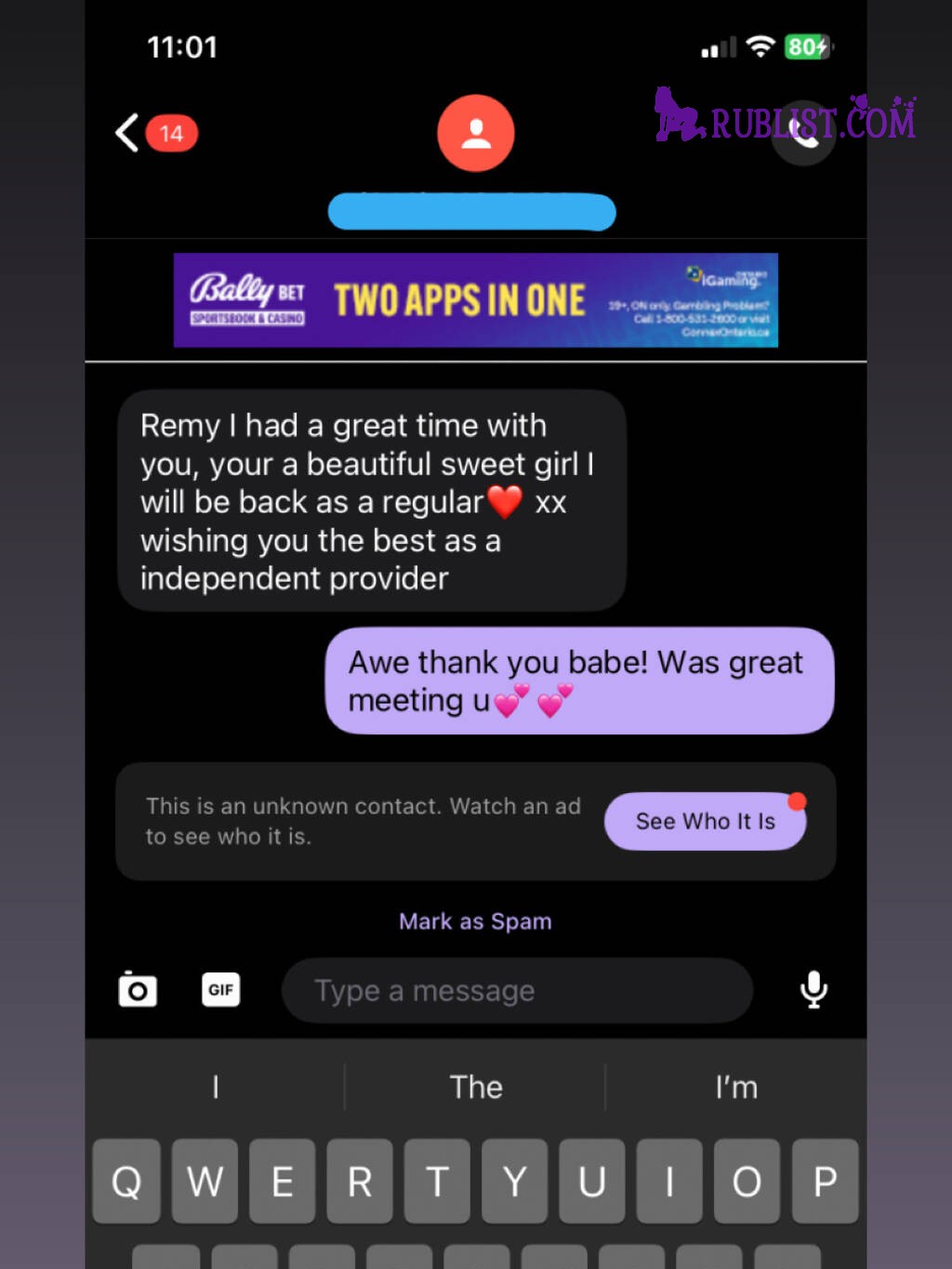
Task: Focus the Type a message field
Action: pos(517,991)
